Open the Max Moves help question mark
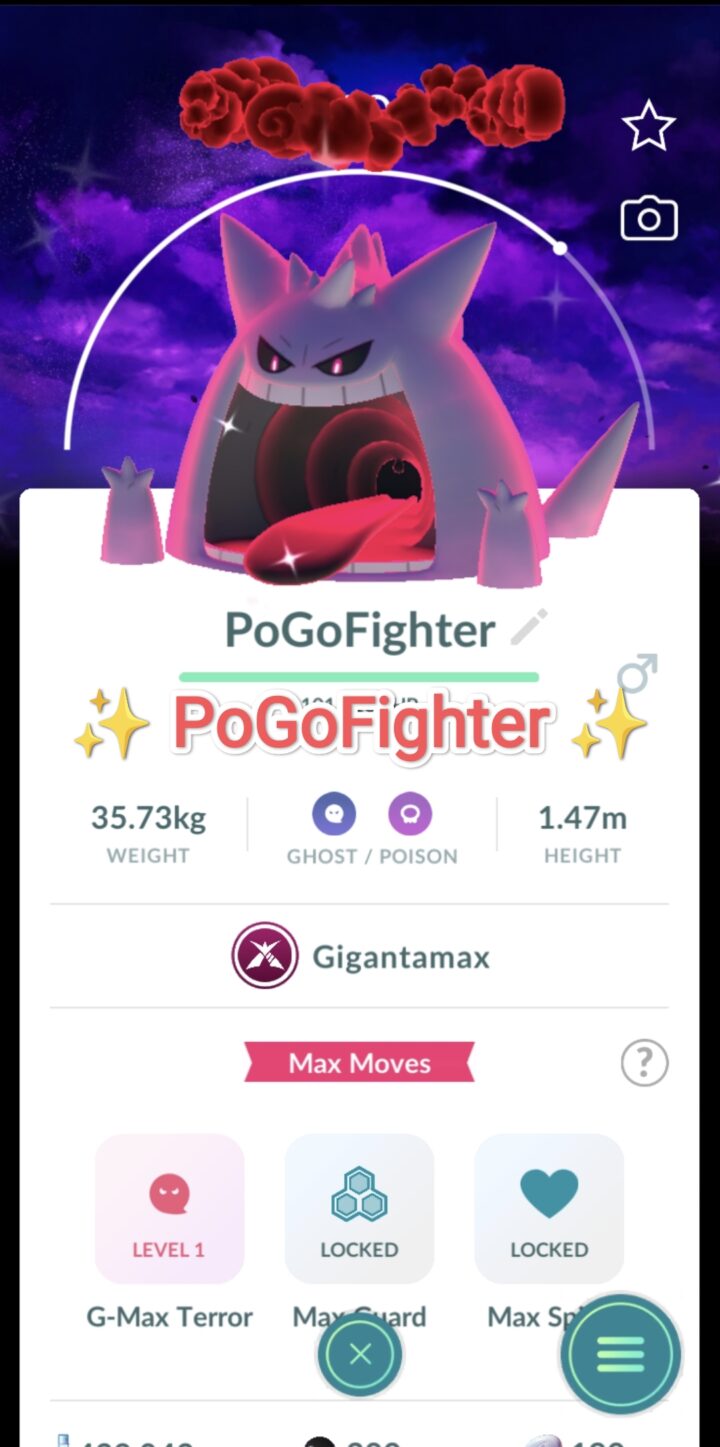This screenshot has height=1447, width=720. [x=644, y=1062]
